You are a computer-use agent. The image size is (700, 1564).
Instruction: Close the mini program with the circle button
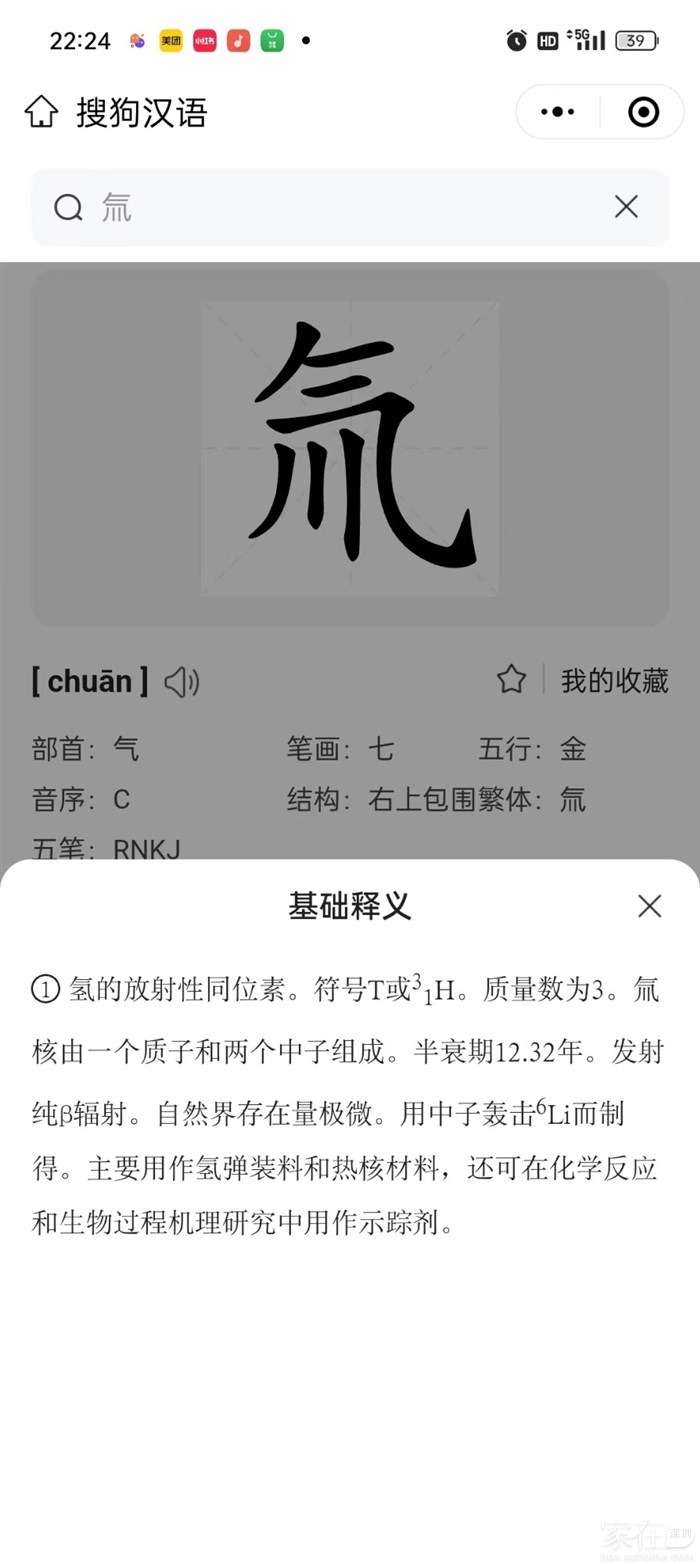(x=643, y=112)
